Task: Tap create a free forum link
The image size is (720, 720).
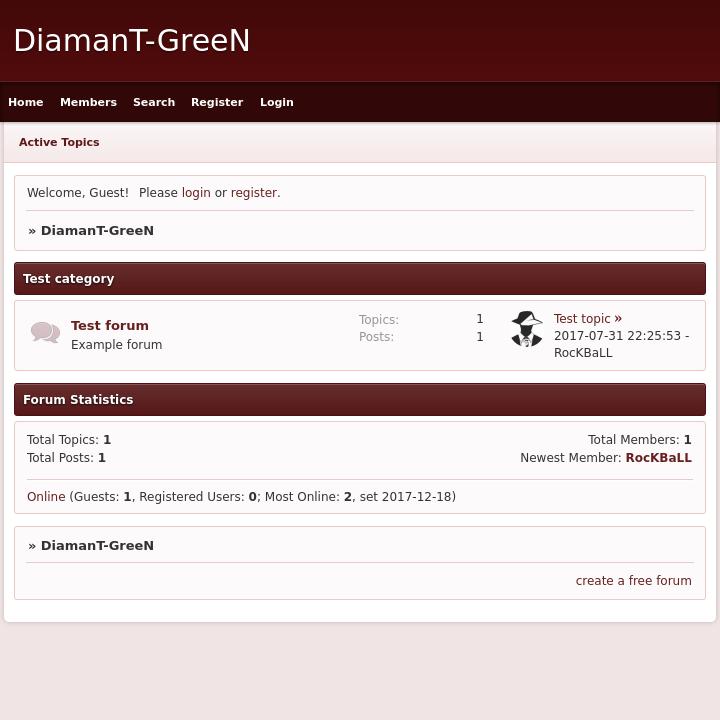Action: [x=633, y=581]
